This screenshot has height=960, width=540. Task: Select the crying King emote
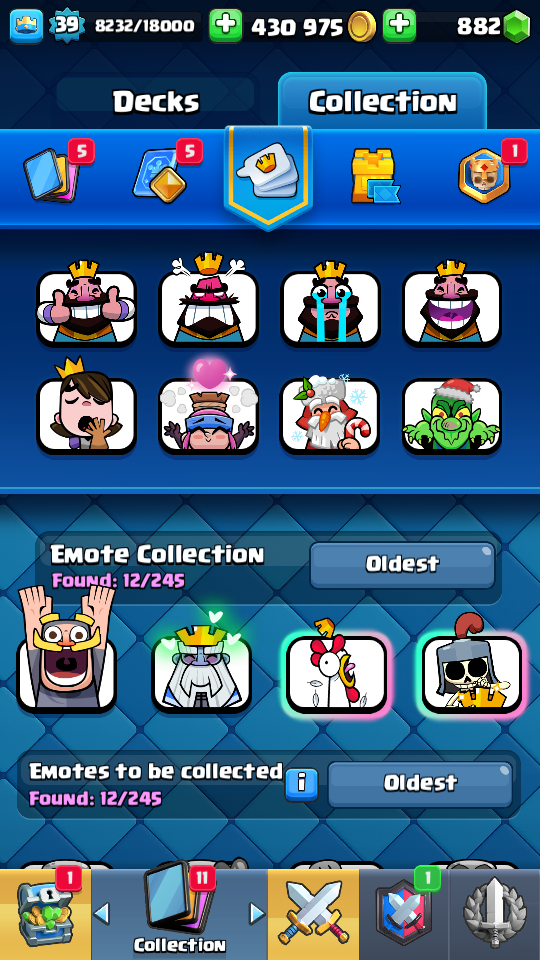point(330,303)
